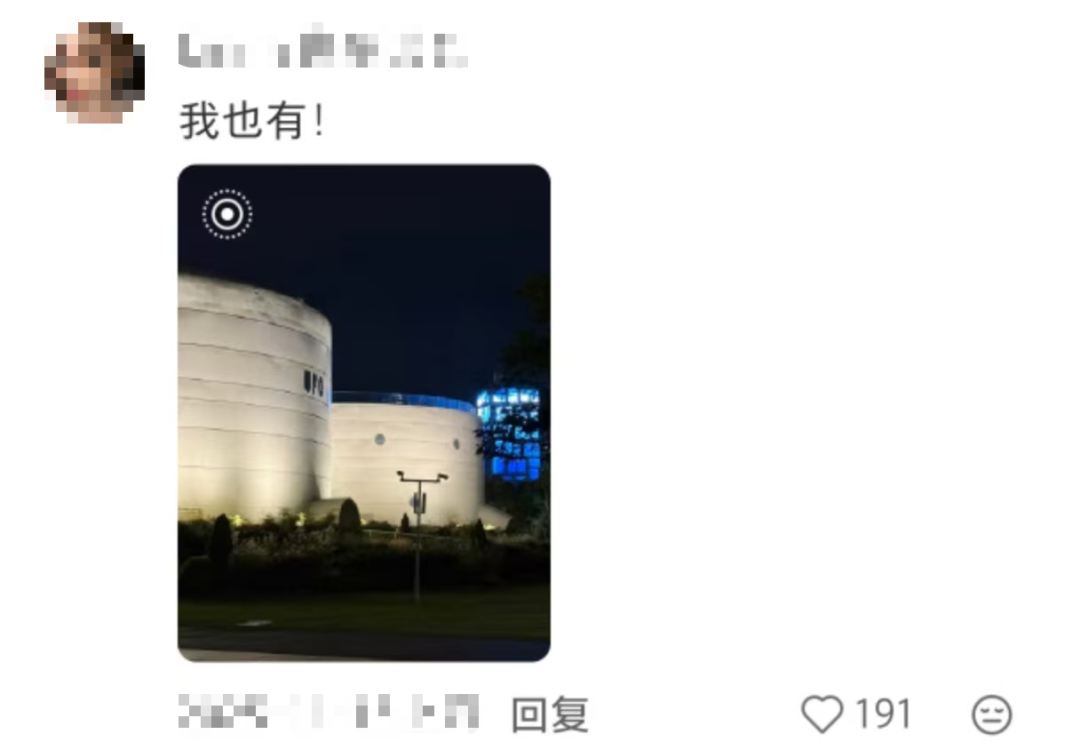Open the emoji reaction face icon

click(x=992, y=715)
